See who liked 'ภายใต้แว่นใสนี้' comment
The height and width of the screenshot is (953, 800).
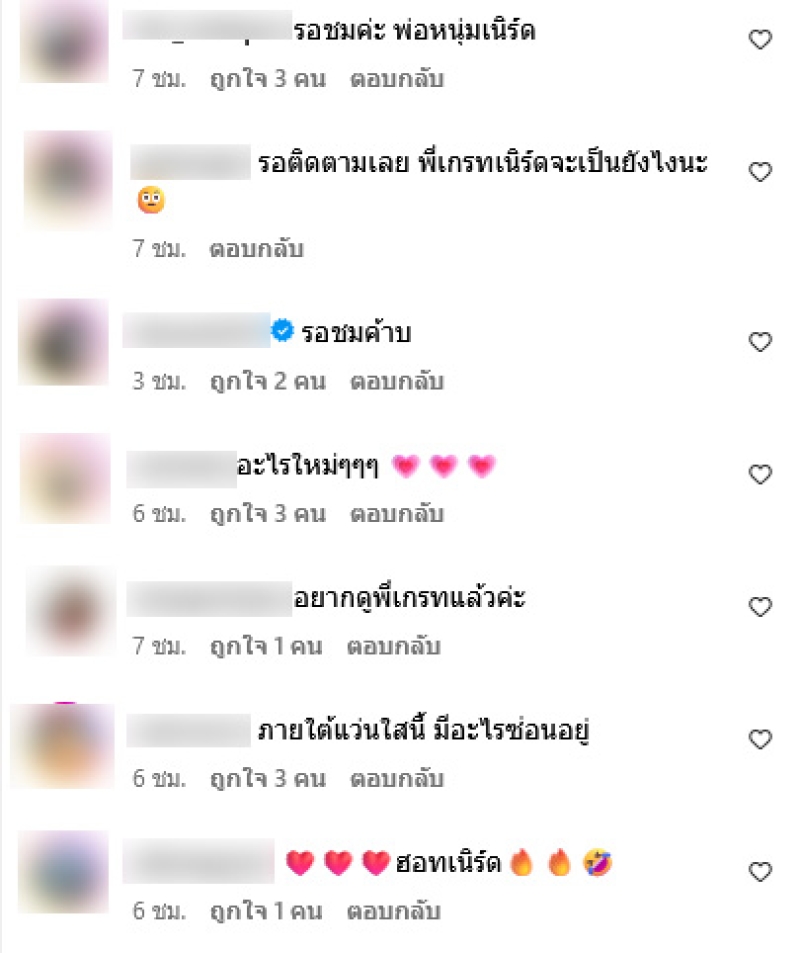coord(267,778)
